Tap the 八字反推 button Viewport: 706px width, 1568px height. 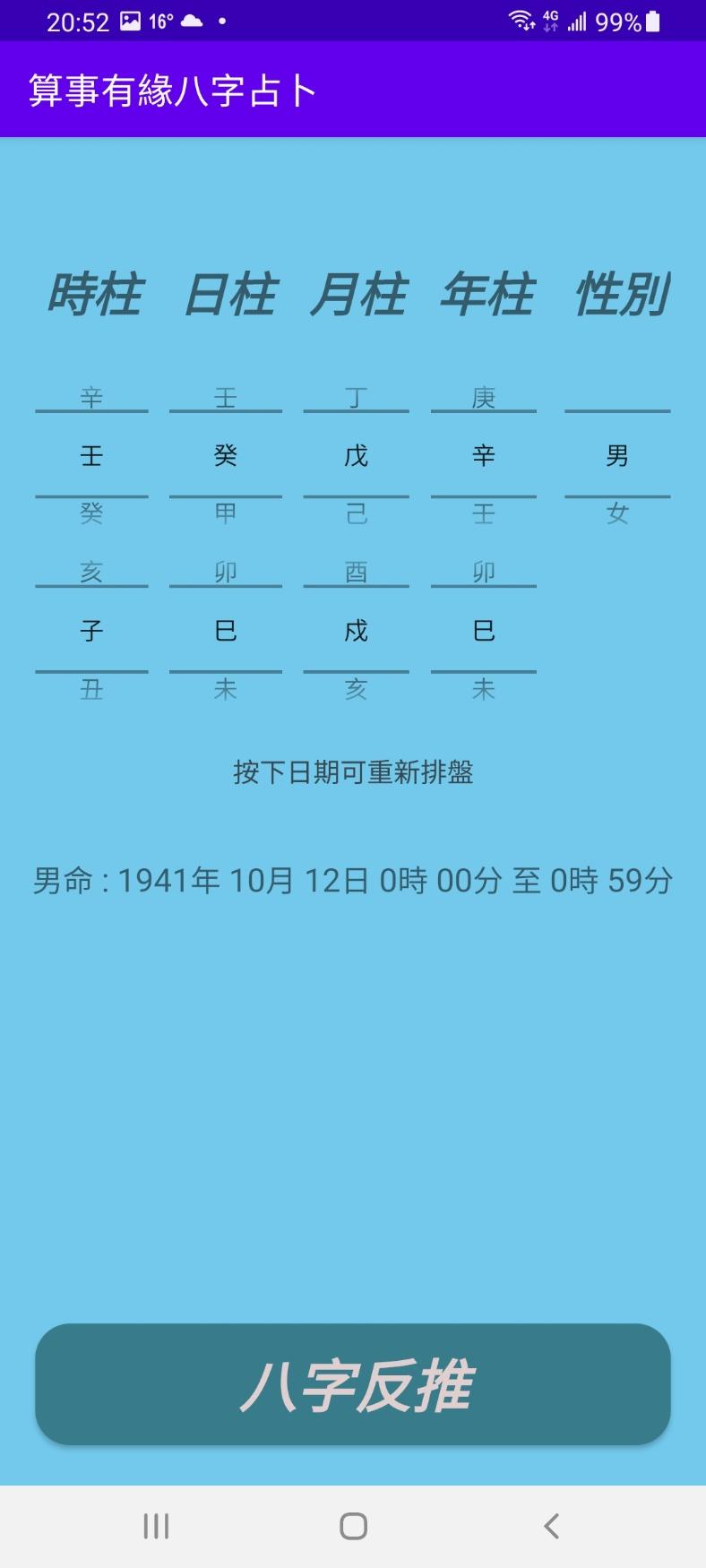353,1384
